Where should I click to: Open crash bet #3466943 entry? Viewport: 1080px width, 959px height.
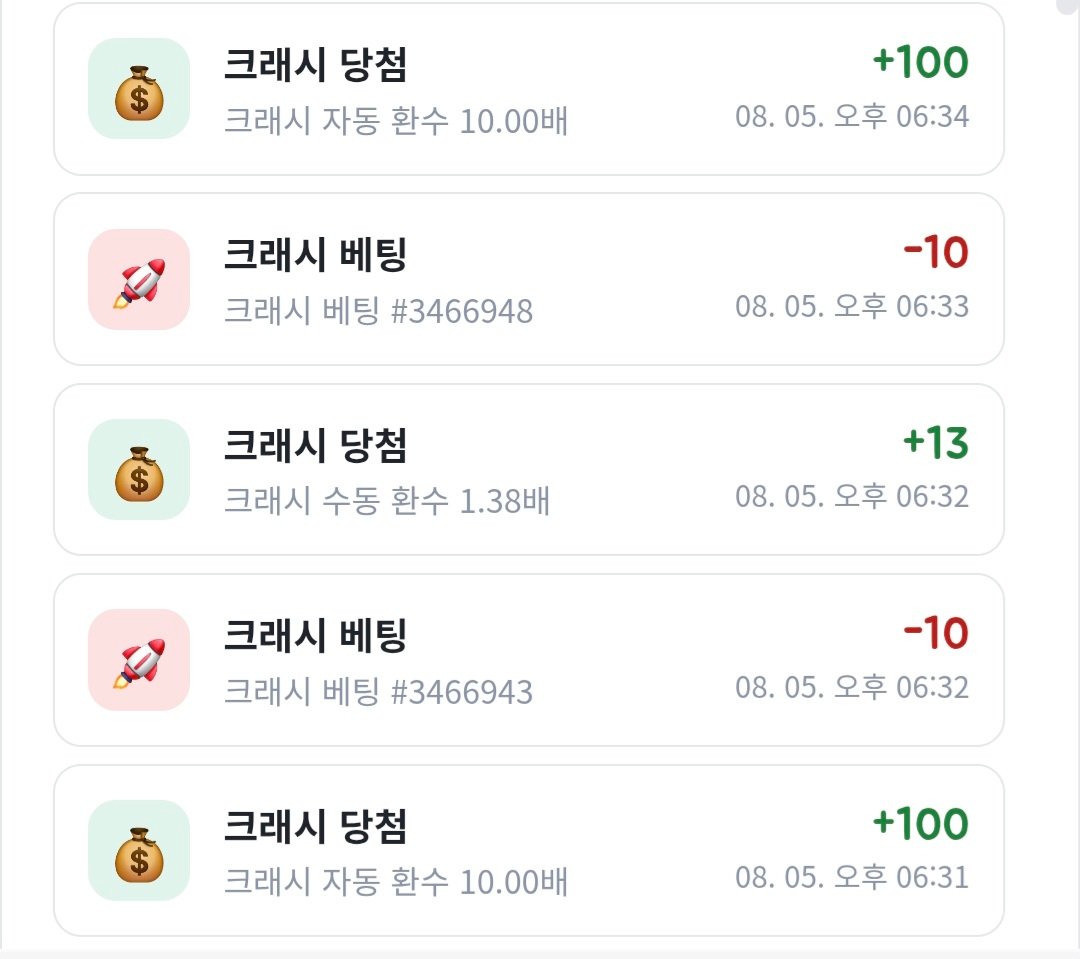coord(528,660)
